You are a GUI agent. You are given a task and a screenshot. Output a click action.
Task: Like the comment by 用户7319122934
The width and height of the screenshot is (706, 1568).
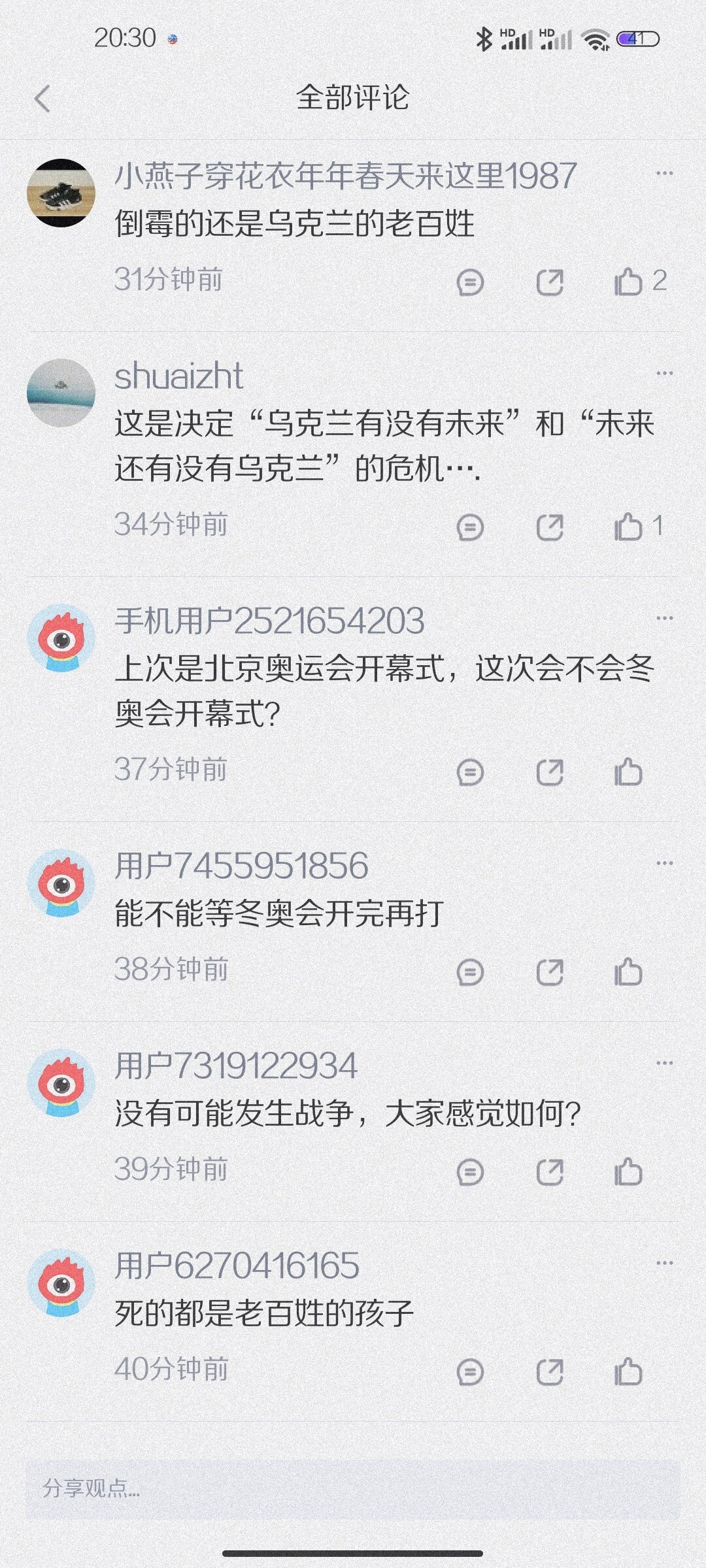(628, 1171)
